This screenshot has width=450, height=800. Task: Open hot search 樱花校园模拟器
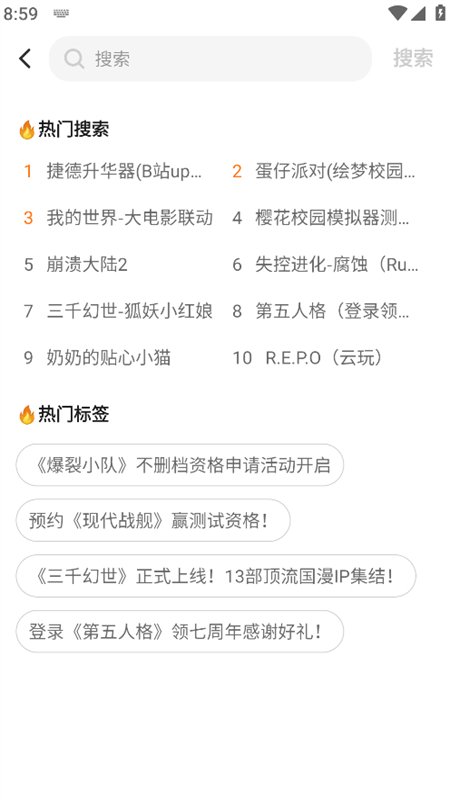pyautogui.click(x=332, y=218)
